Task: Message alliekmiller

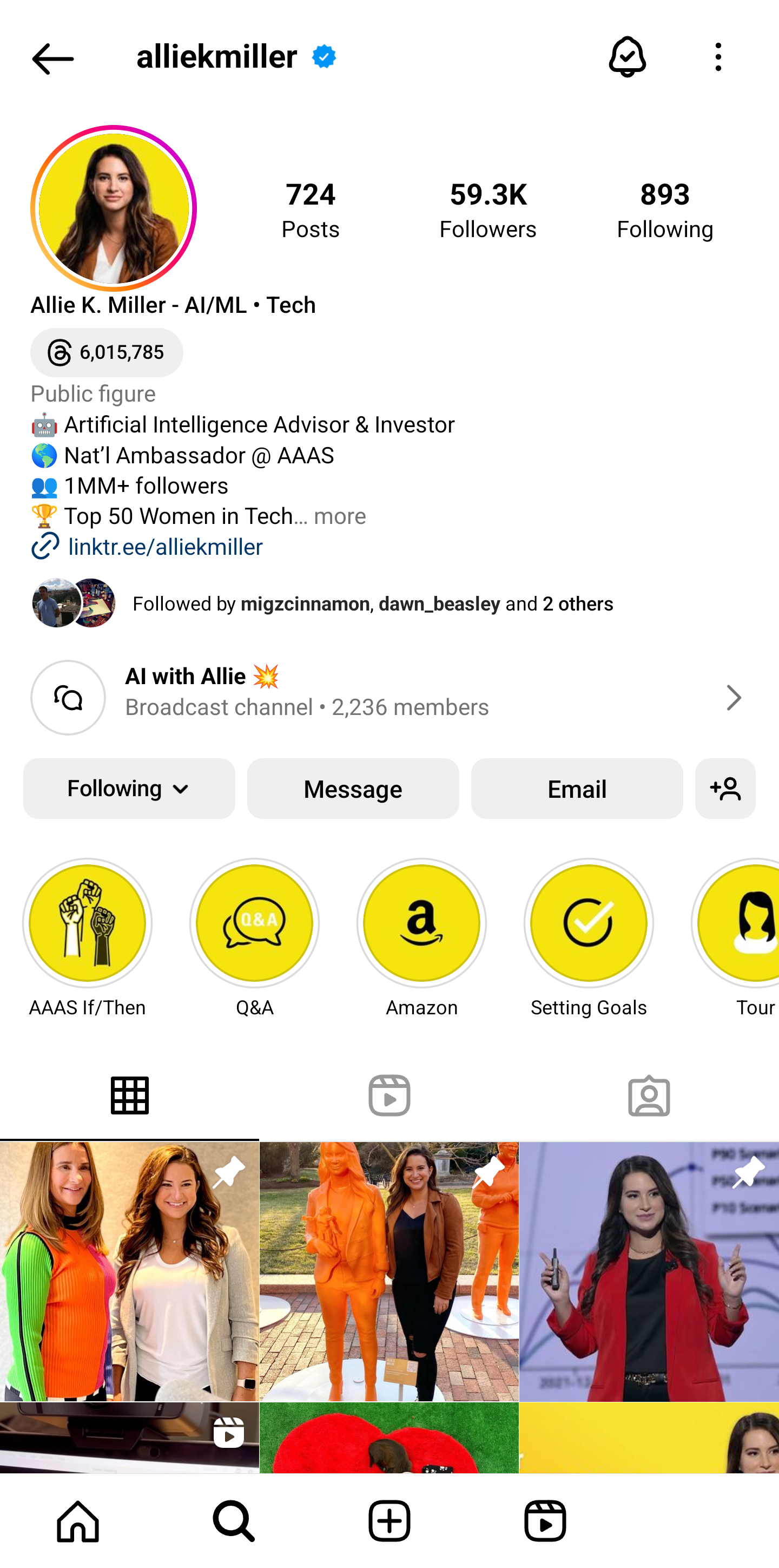Action: [353, 789]
